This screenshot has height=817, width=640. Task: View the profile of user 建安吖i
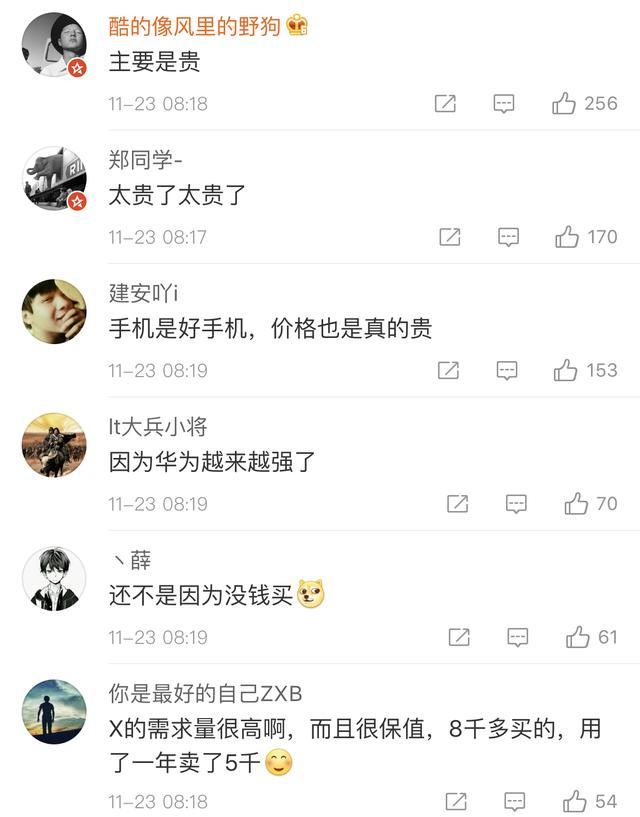coord(143,293)
